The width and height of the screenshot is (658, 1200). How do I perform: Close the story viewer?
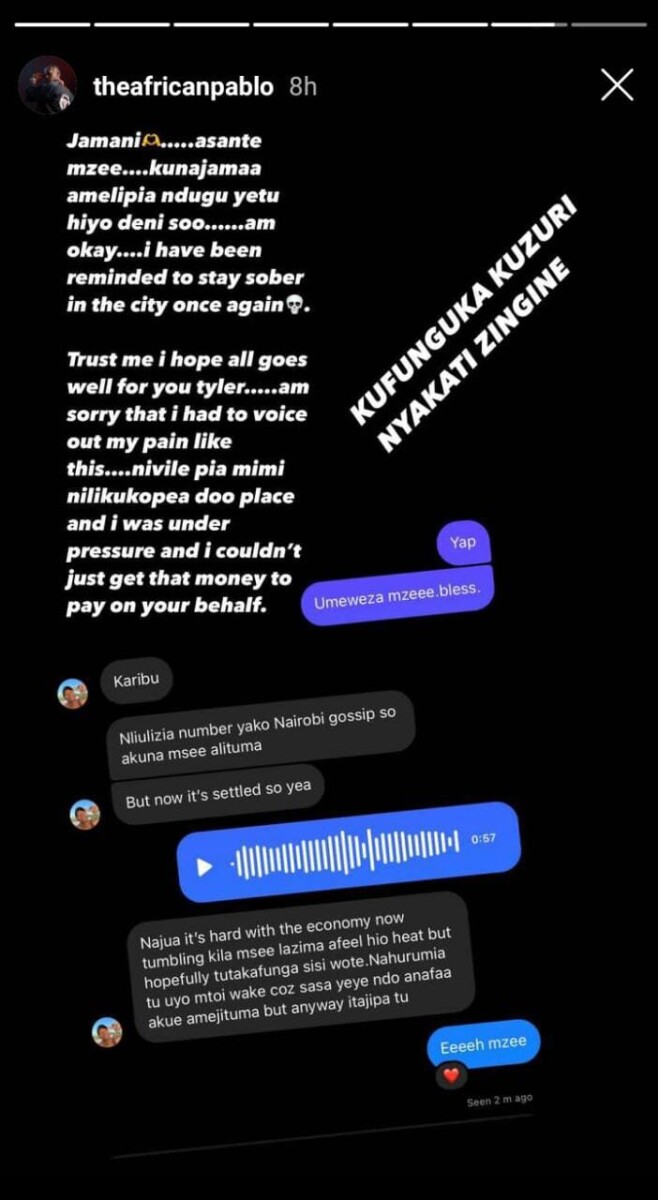pos(617,86)
